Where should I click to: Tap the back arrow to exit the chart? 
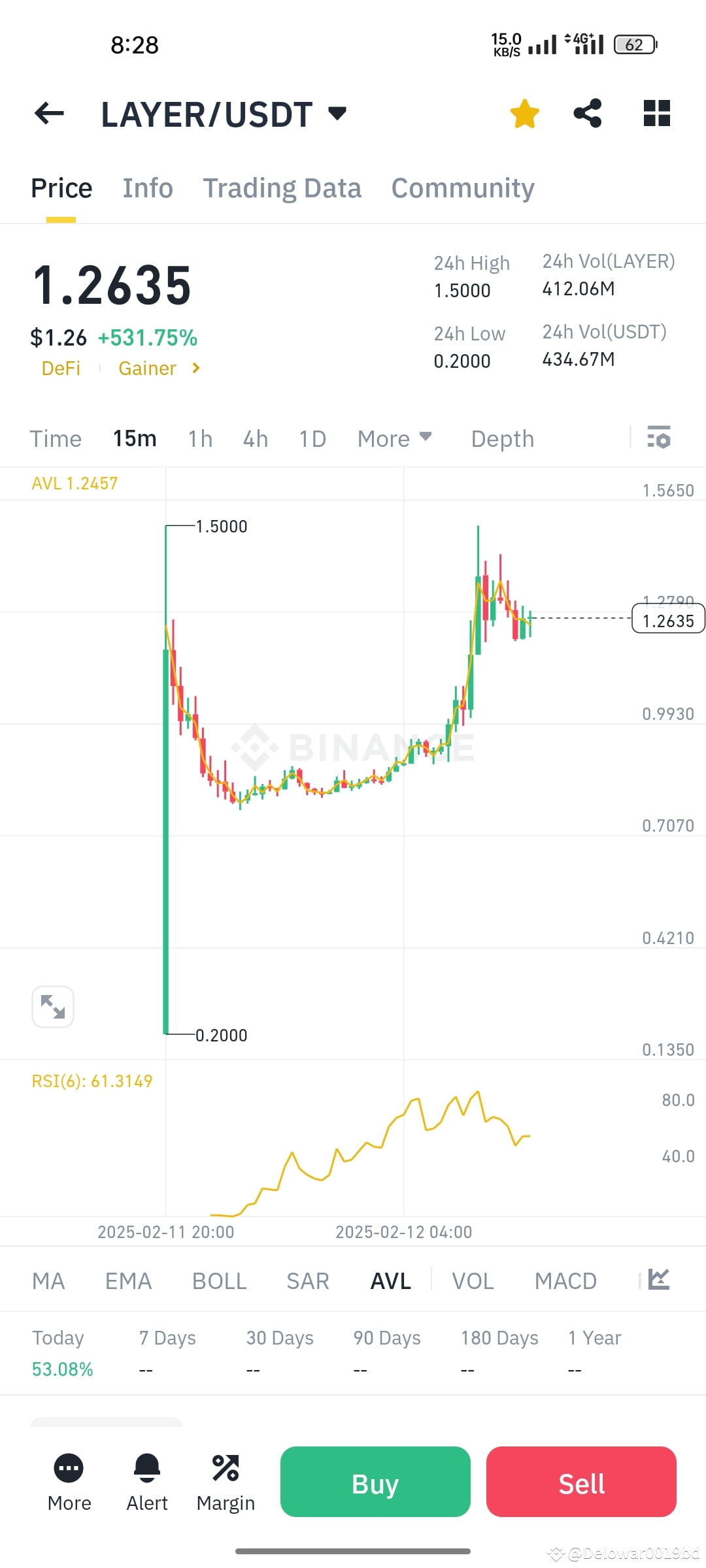point(49,113)
